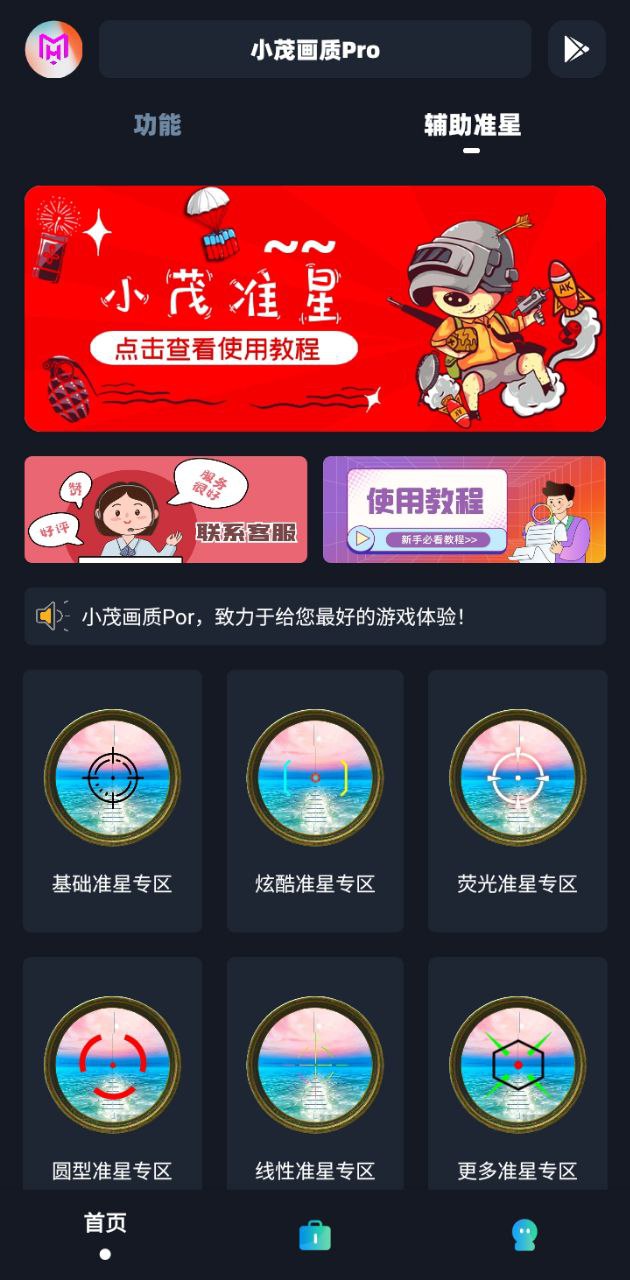Open 基础准星专区
The width and height of the screenshot is (630, 1280).
tap(112, 800)
